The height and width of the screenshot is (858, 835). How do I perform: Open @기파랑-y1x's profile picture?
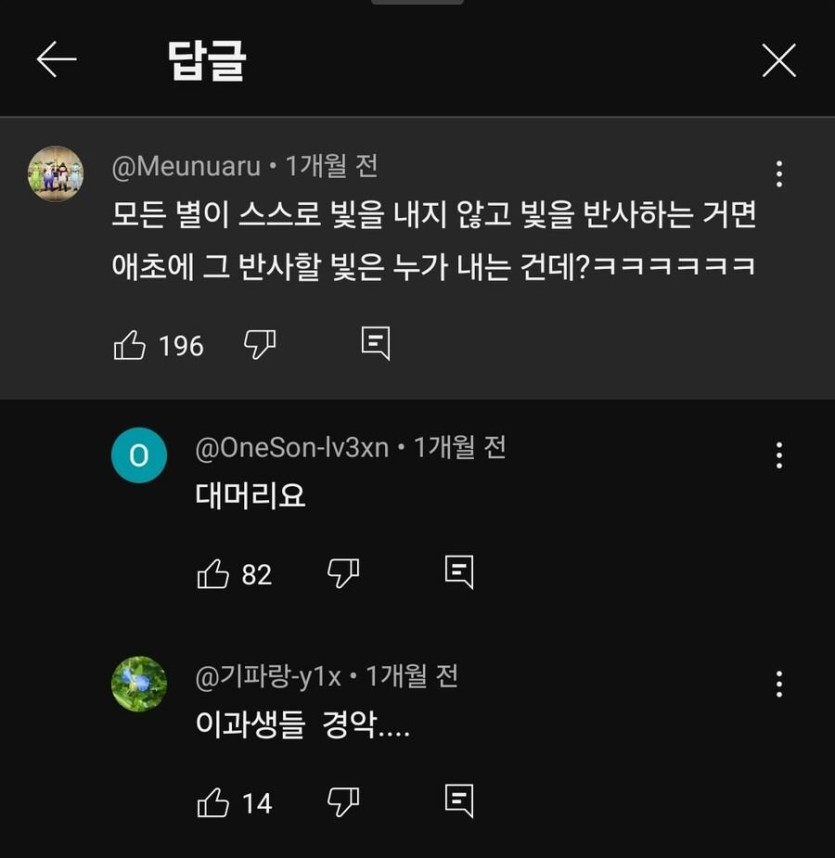click(x=139, y=684)
